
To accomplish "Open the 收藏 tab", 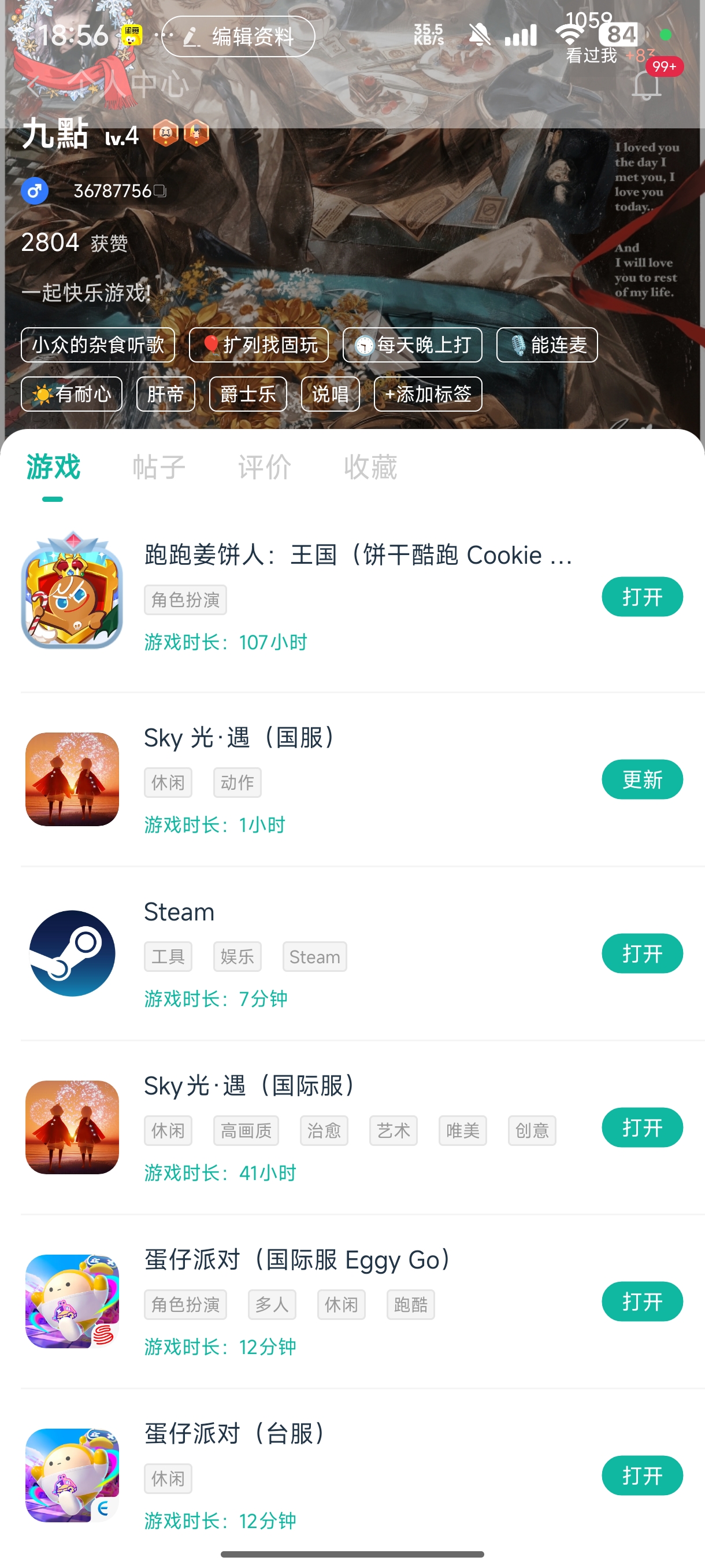I will pyautogui.click(x=370, y=468).
